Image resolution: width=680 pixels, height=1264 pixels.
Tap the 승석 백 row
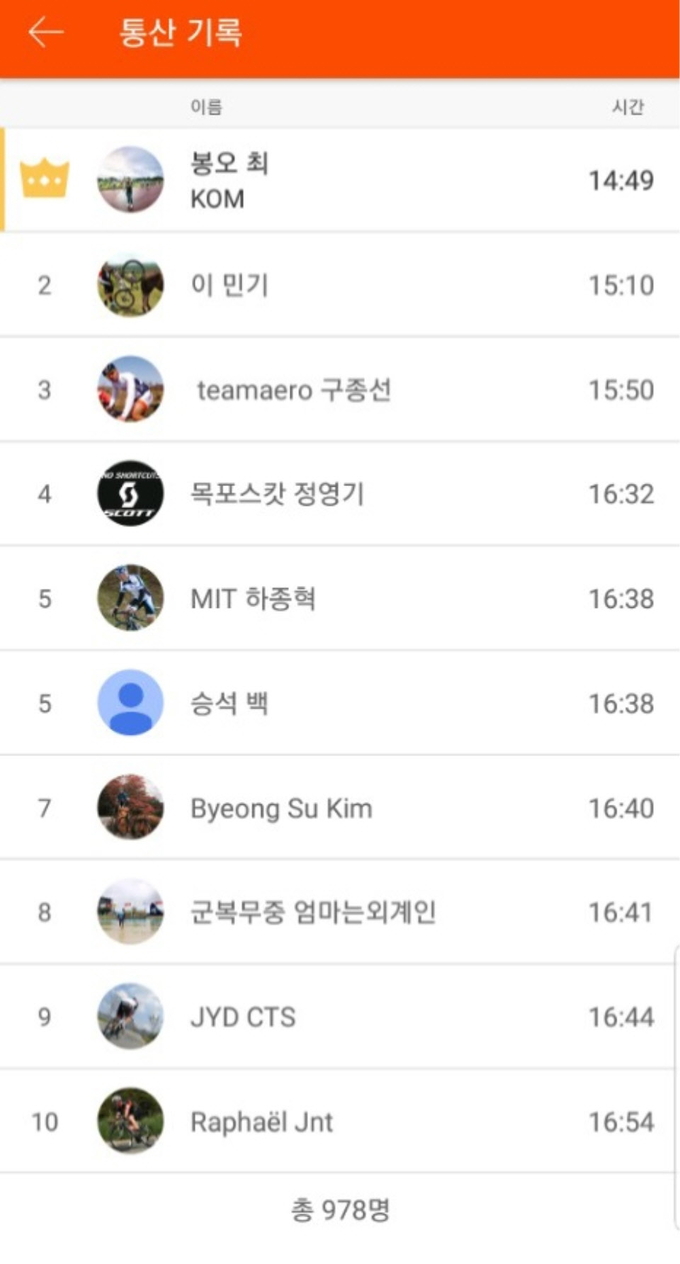tap(340, 703)
